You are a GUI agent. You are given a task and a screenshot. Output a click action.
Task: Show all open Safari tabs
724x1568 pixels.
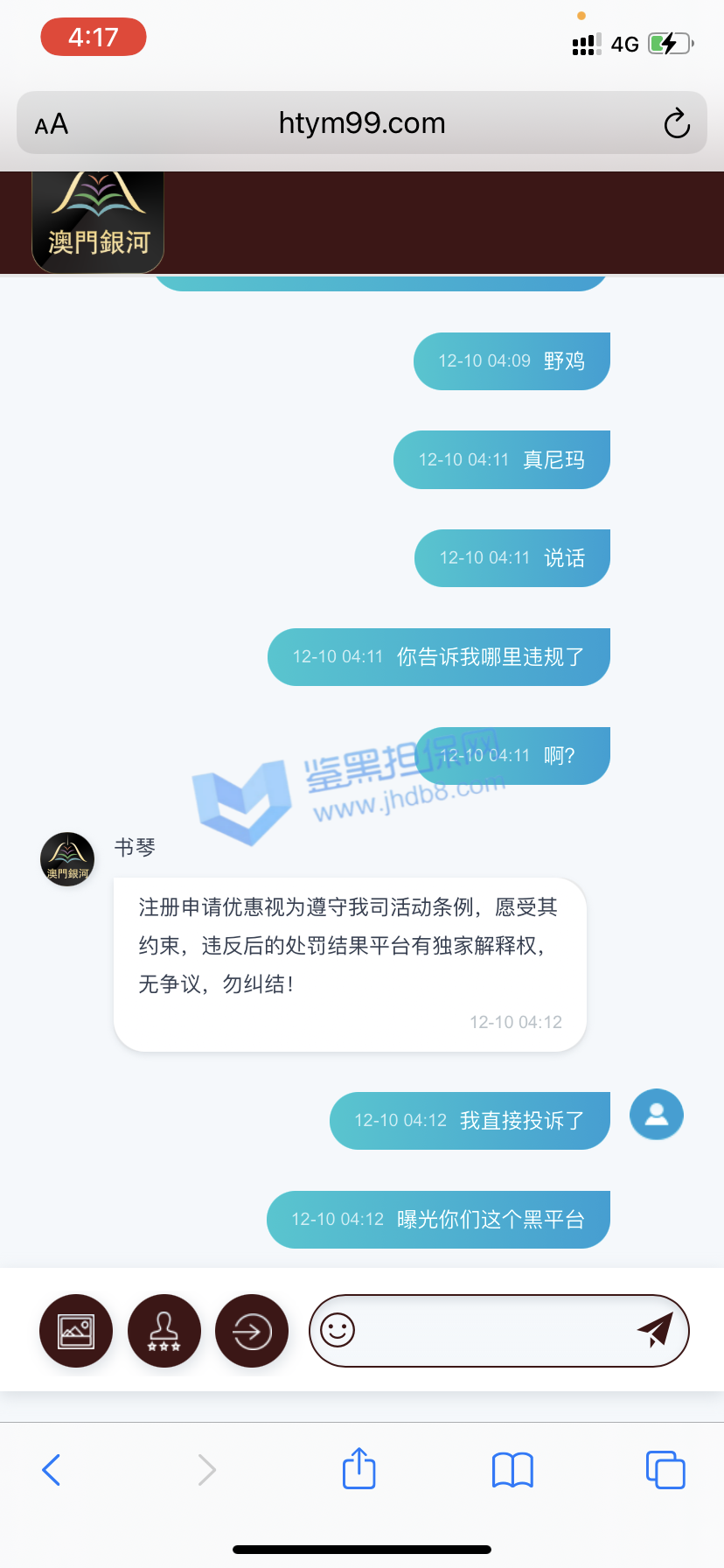pyautogui.click(x=665, y=1469)
